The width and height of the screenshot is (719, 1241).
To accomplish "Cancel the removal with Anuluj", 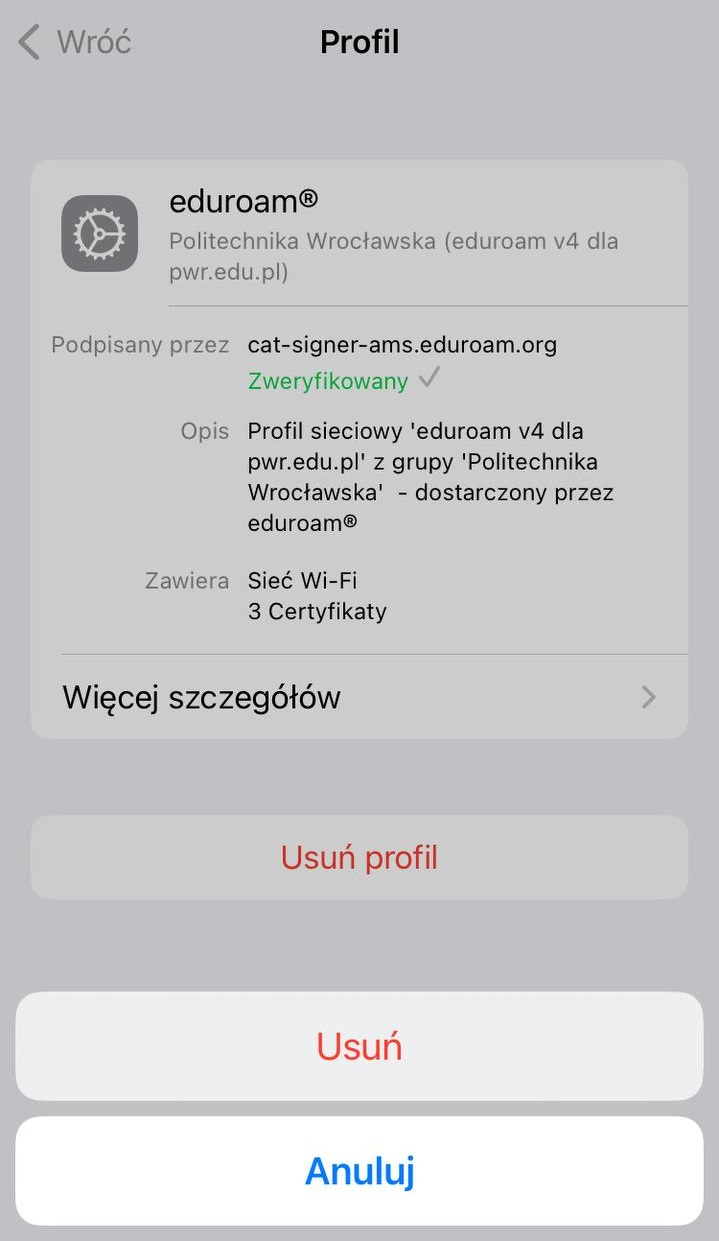I will 359,1170.
